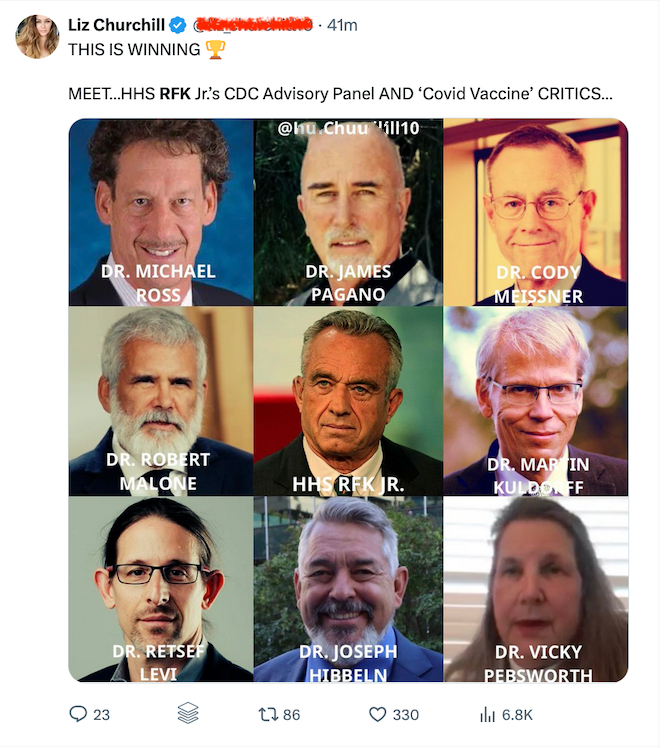Open Liz Churchill's profile avatar
The image size is (669, 748).
tap(37, 37)
